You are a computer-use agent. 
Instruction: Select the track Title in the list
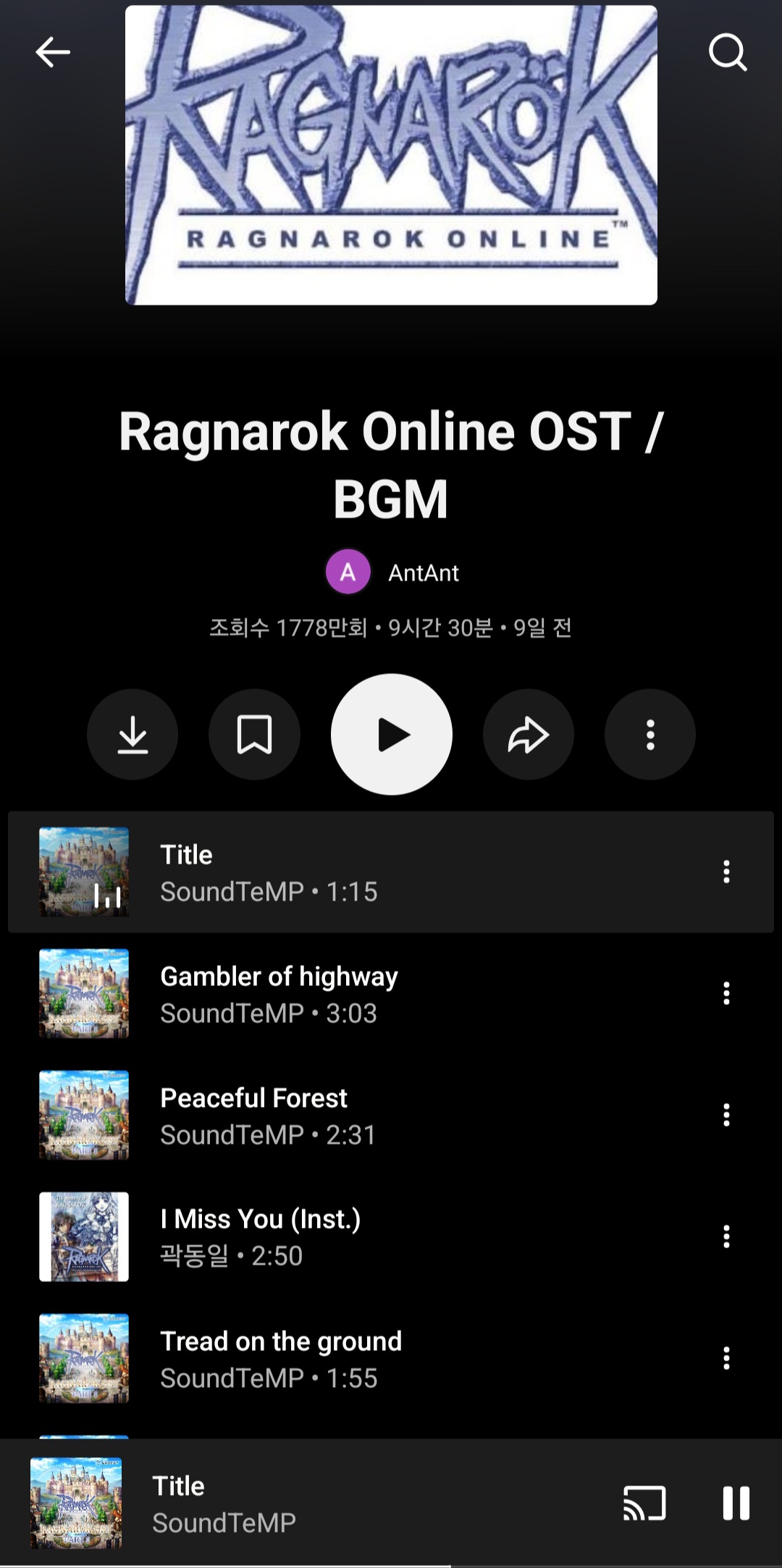point(362,872)
